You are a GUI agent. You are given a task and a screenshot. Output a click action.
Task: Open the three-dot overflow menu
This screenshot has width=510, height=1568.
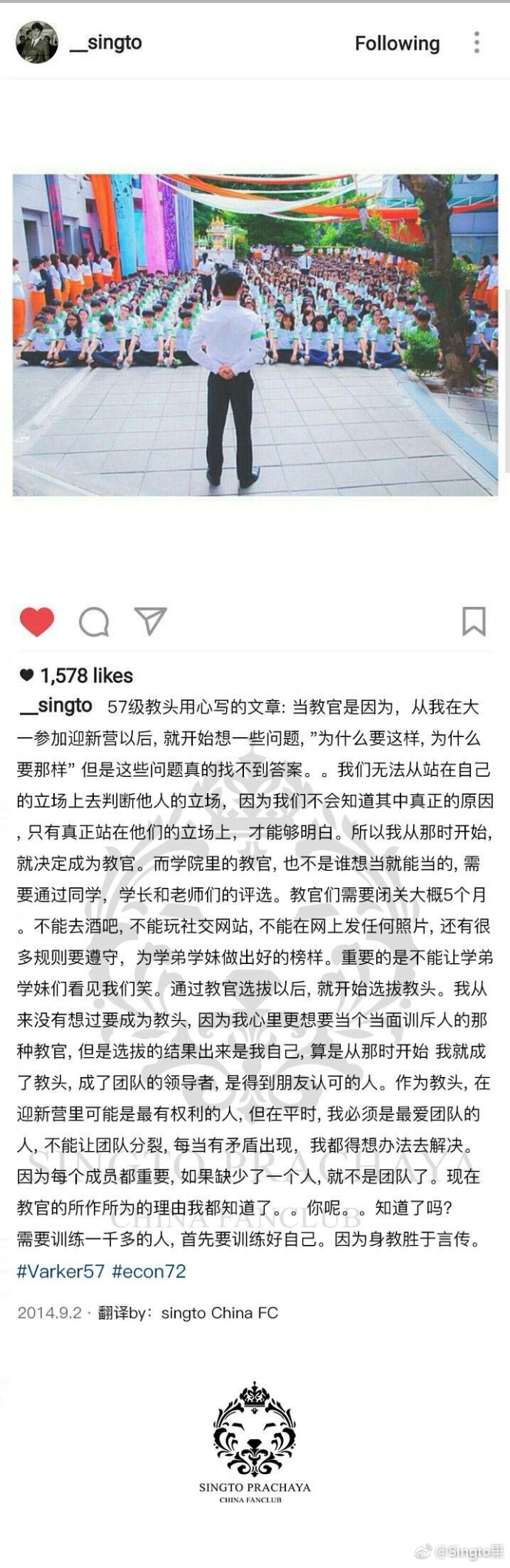coord(477,43)
